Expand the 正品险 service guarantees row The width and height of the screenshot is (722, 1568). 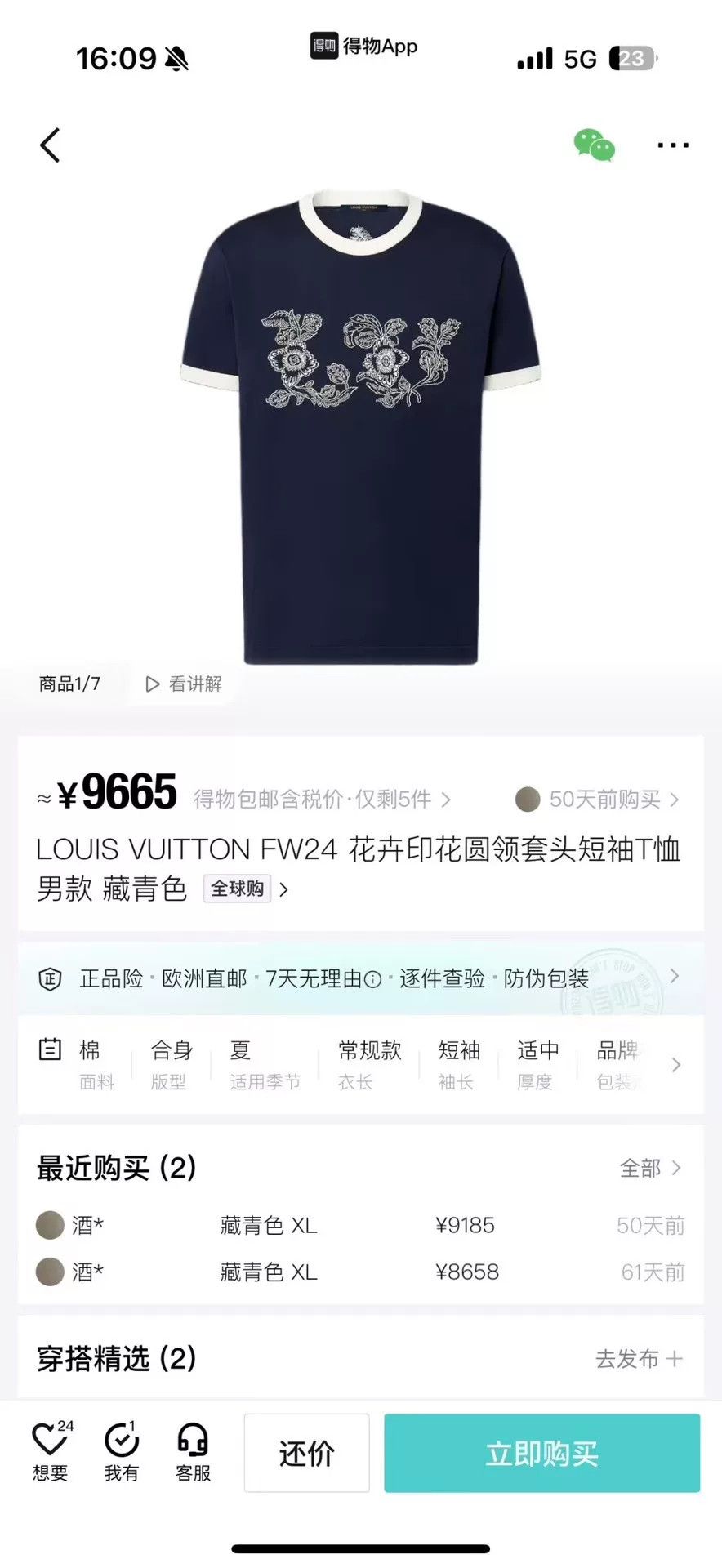click(361, 978)
